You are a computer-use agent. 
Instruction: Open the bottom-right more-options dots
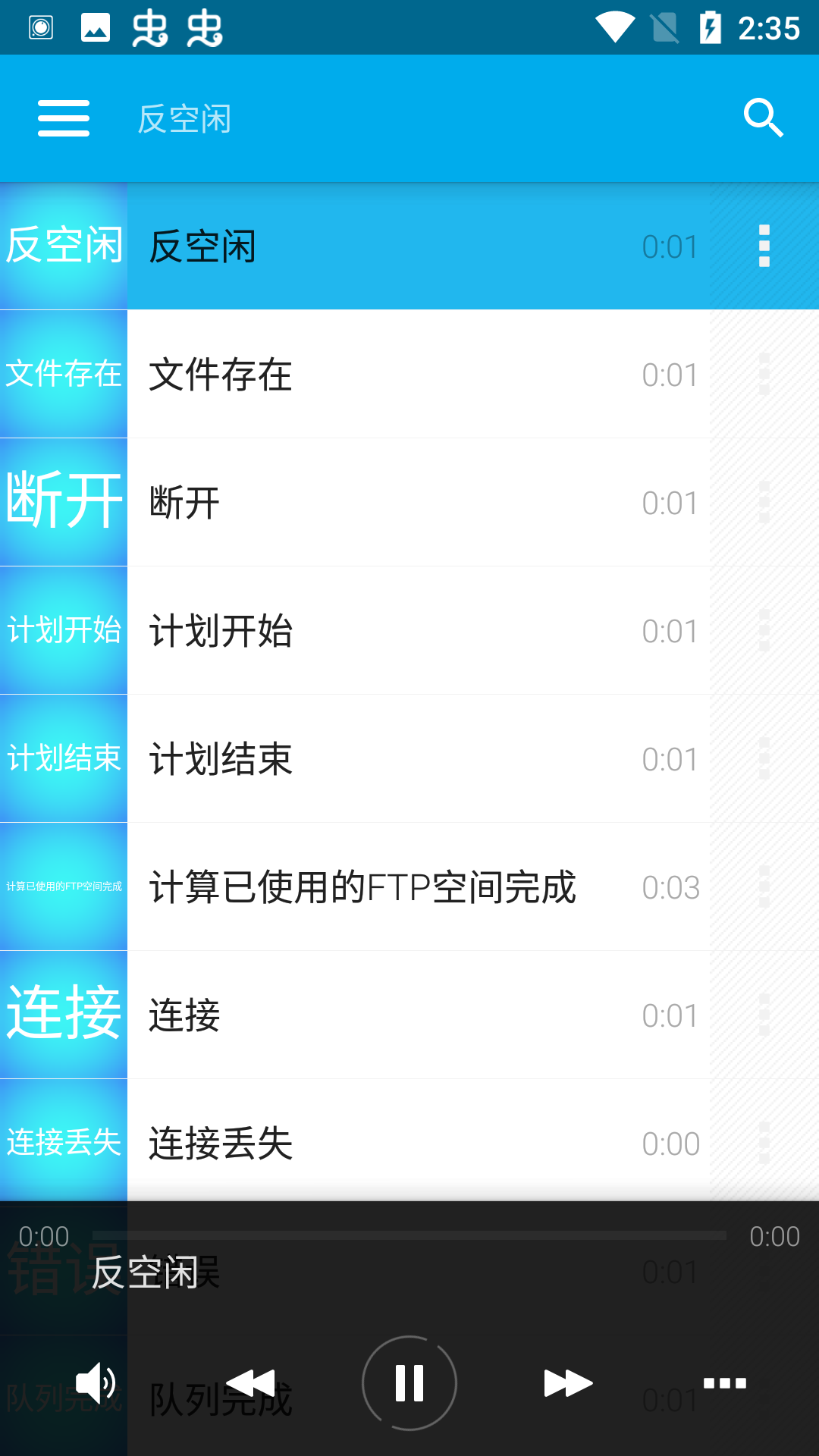pyautogui.click(x=724, y=1382)
